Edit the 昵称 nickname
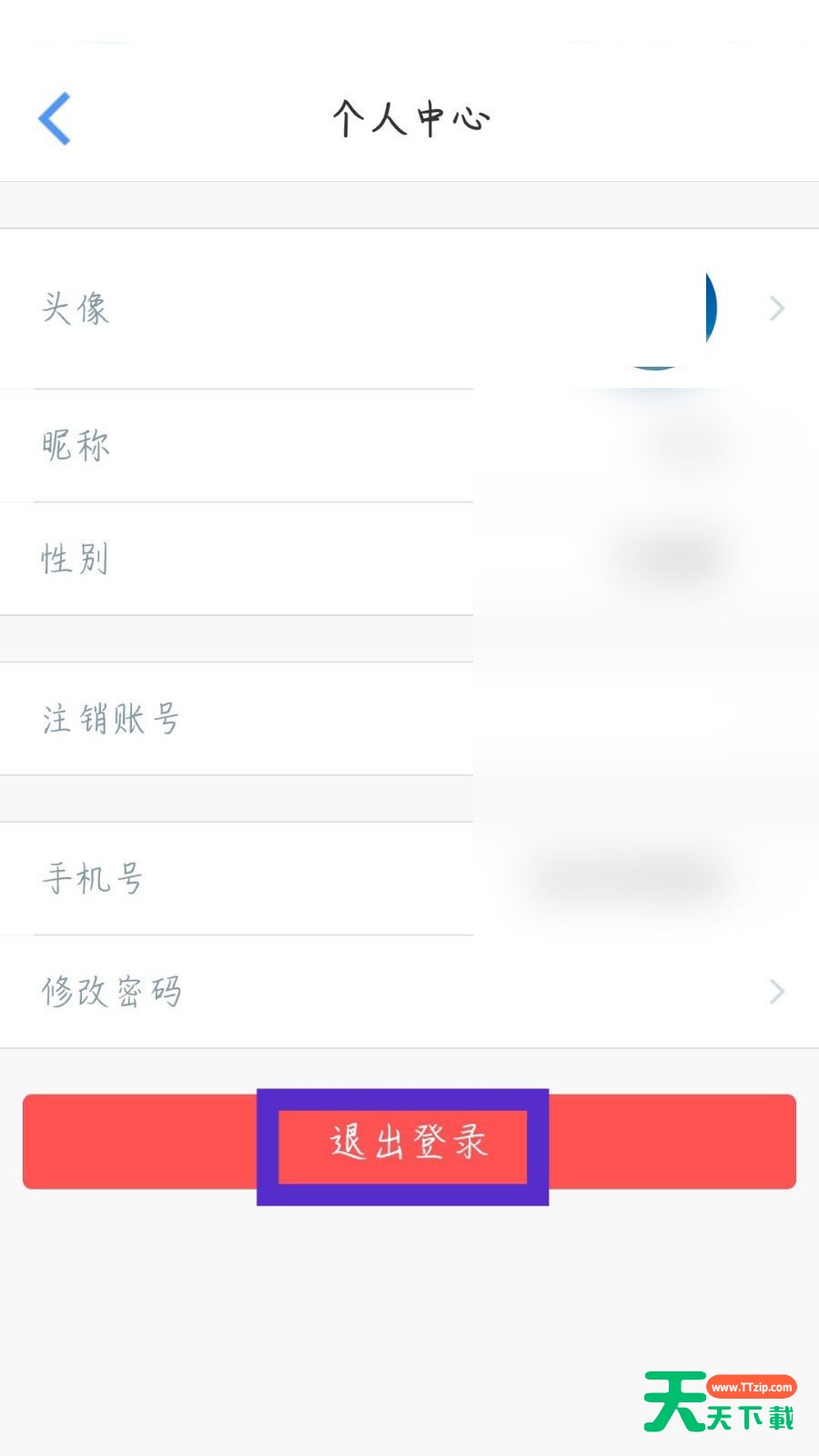 (409, 446)
